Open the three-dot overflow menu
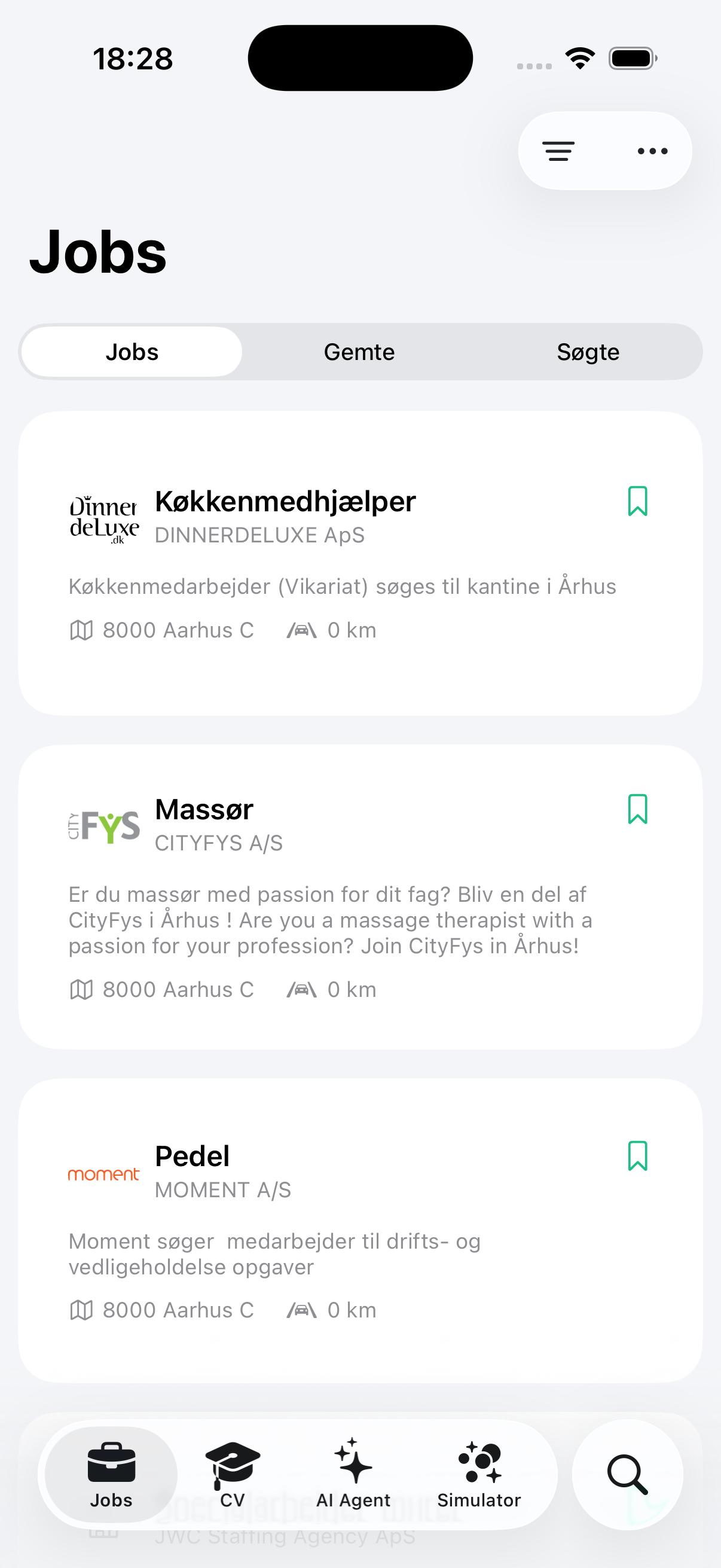This screenshot has height=1568, width=721. coord(652,151)
